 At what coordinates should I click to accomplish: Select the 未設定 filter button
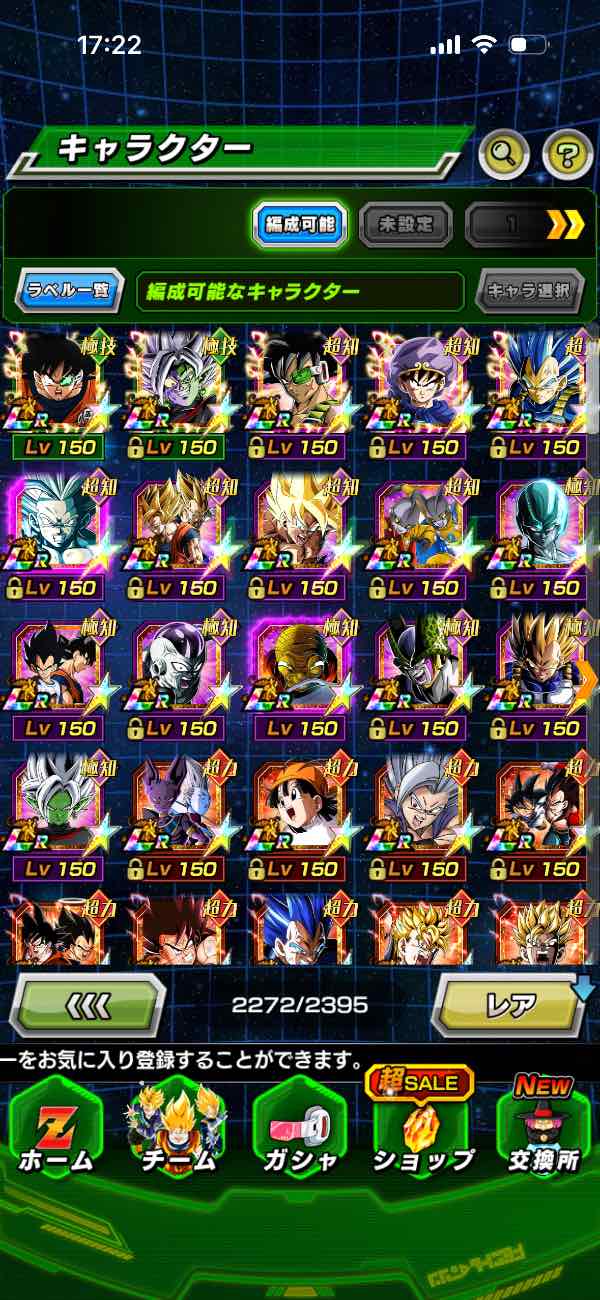[404, 226]
